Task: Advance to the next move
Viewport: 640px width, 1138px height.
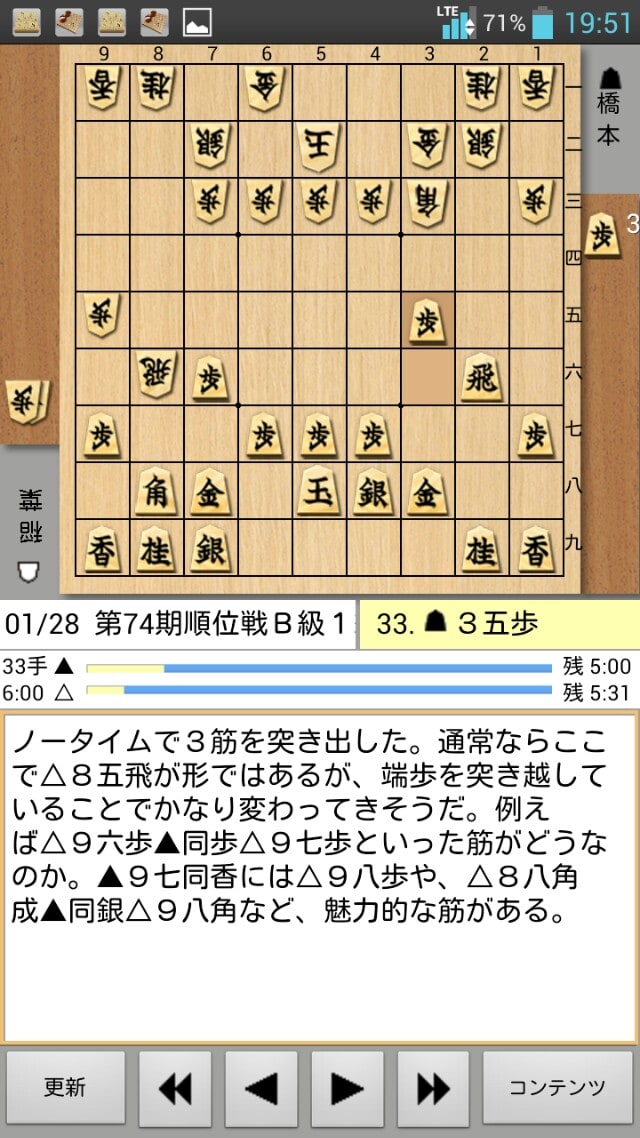Action: point(347,1088)
